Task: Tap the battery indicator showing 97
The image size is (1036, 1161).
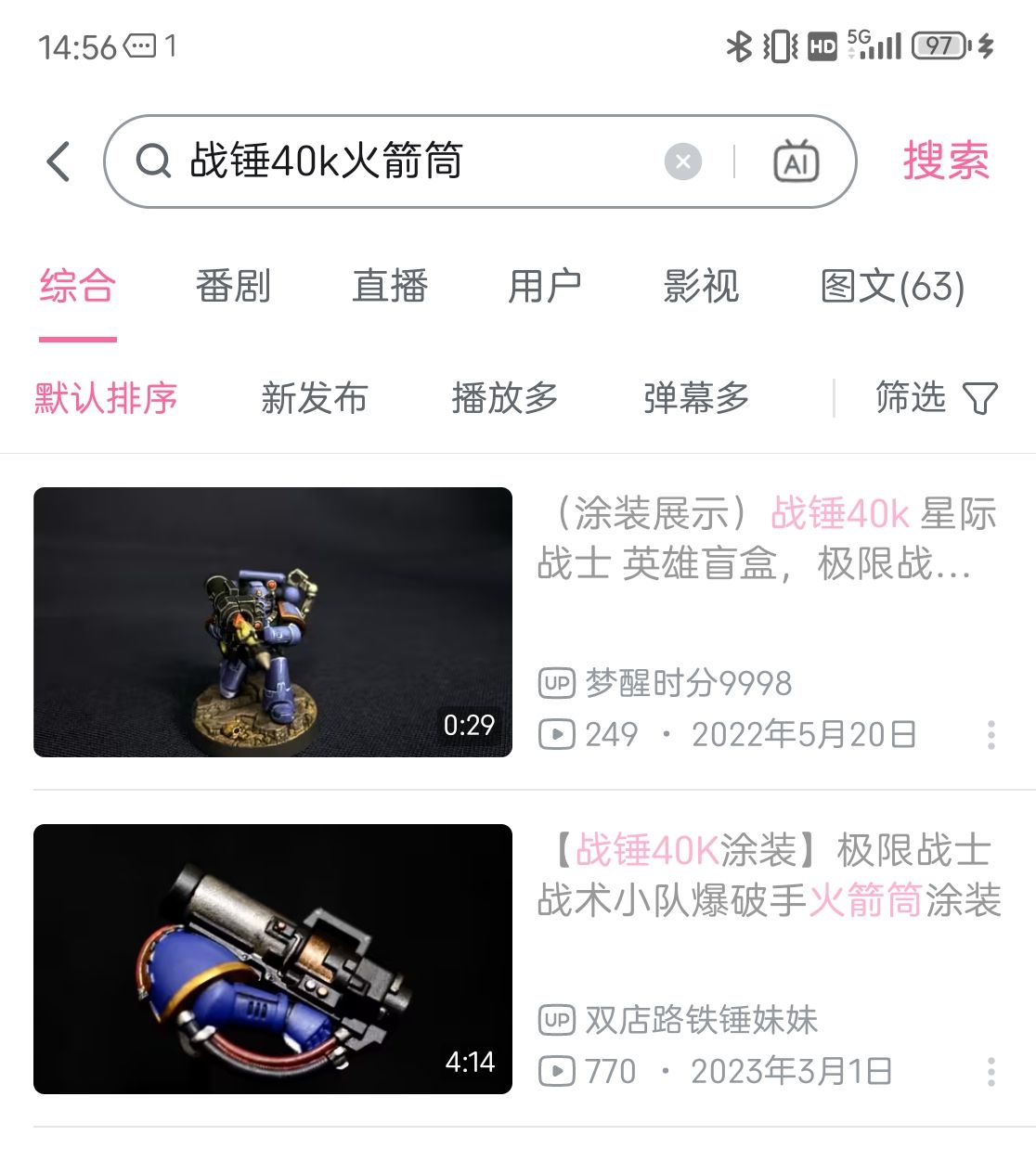Action: click(939, 45)
